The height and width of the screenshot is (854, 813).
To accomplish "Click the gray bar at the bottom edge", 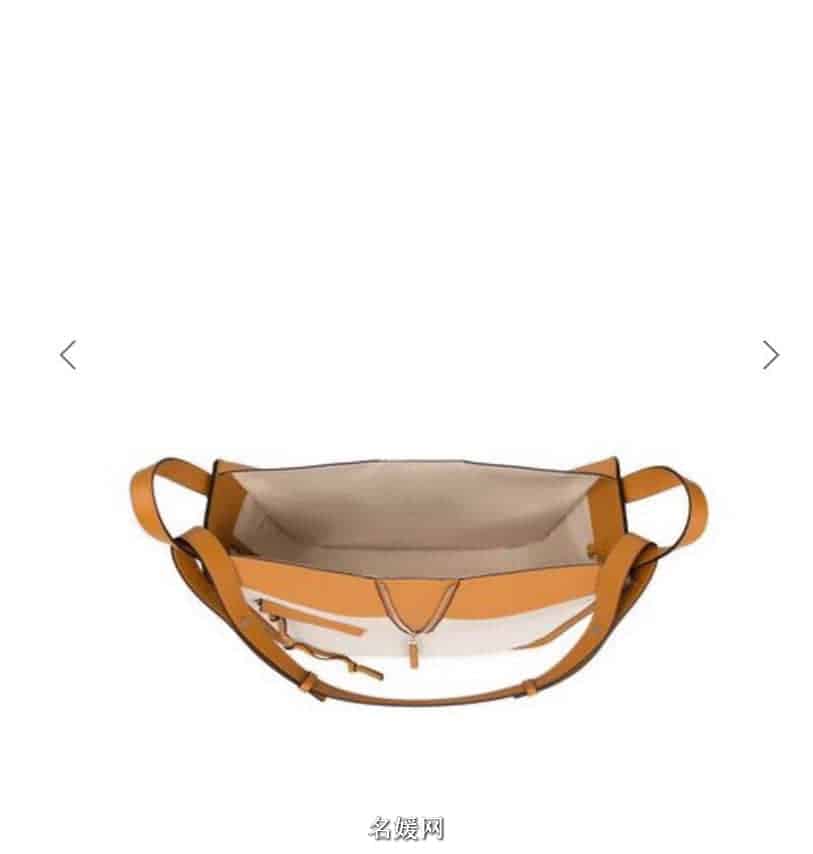I will pos(406,850).
